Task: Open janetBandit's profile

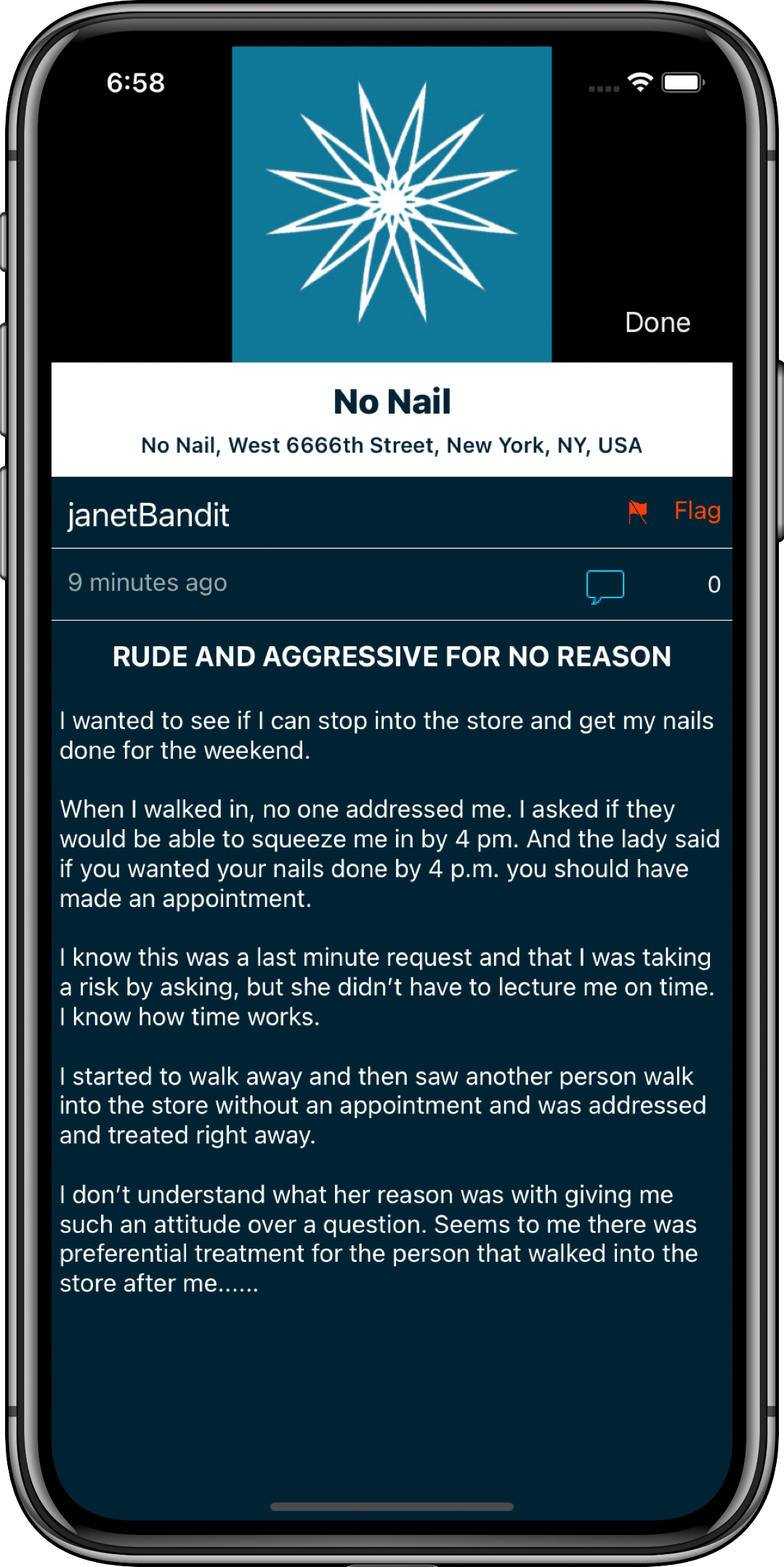Action: [148, 515]
